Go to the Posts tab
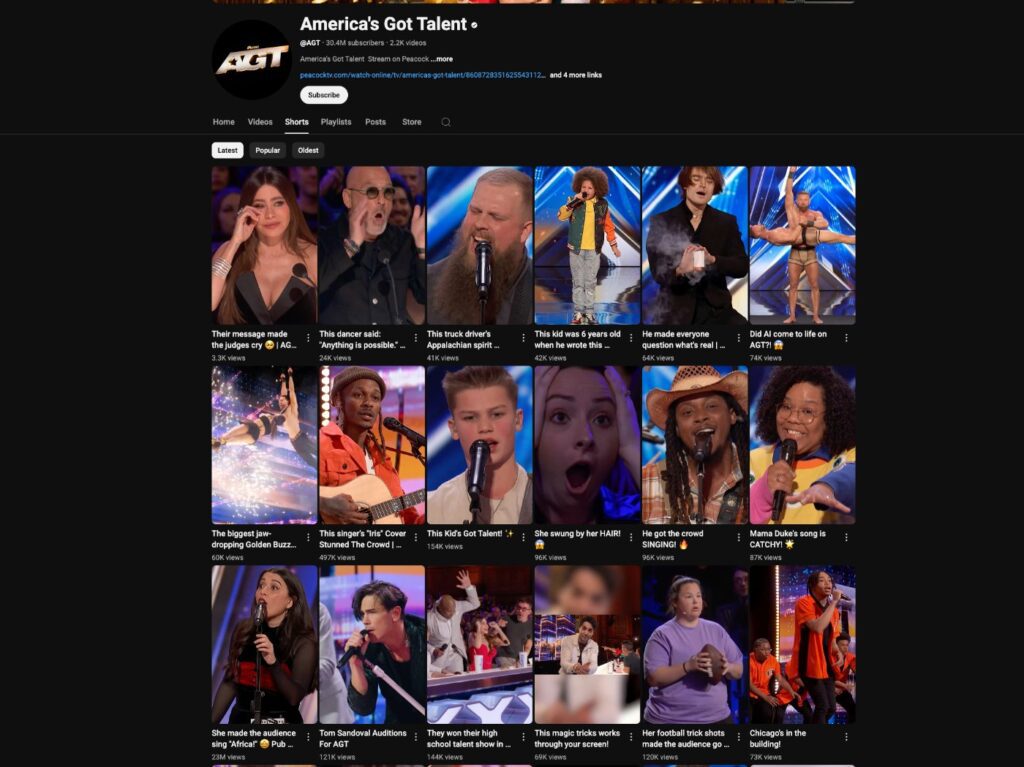 pos(375,122)
